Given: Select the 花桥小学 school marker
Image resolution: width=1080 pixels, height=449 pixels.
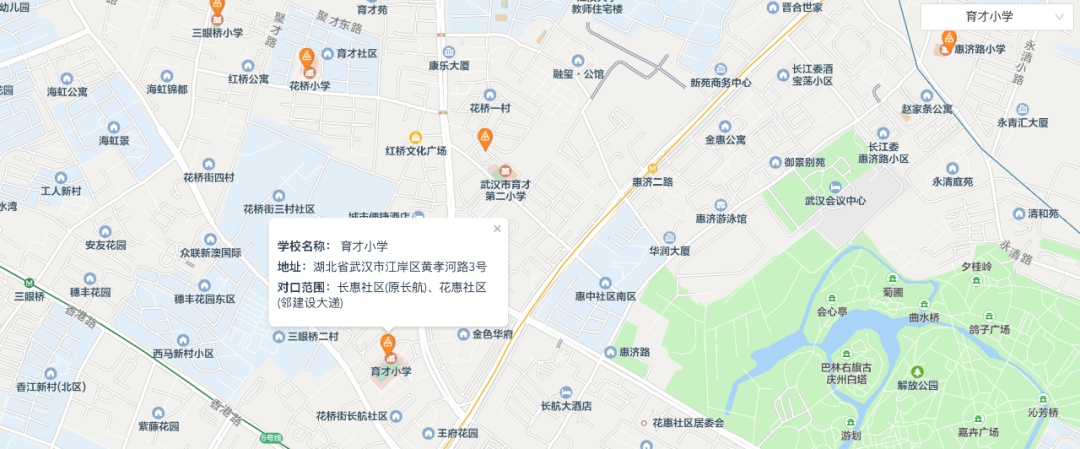Looking at the screenshot, I should [308, 62].
